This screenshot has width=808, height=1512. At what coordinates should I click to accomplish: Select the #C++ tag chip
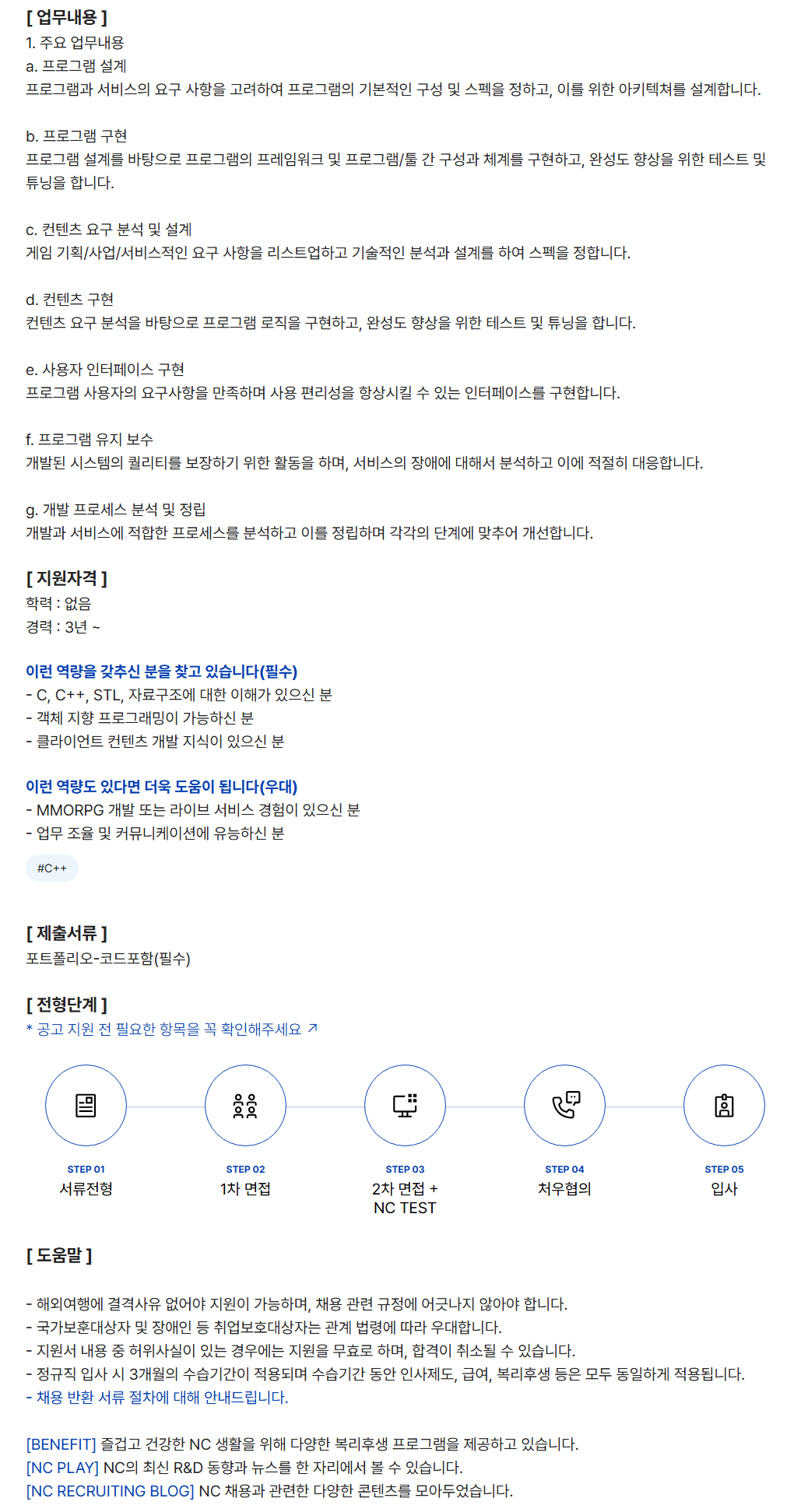click(x=52, y=868)
